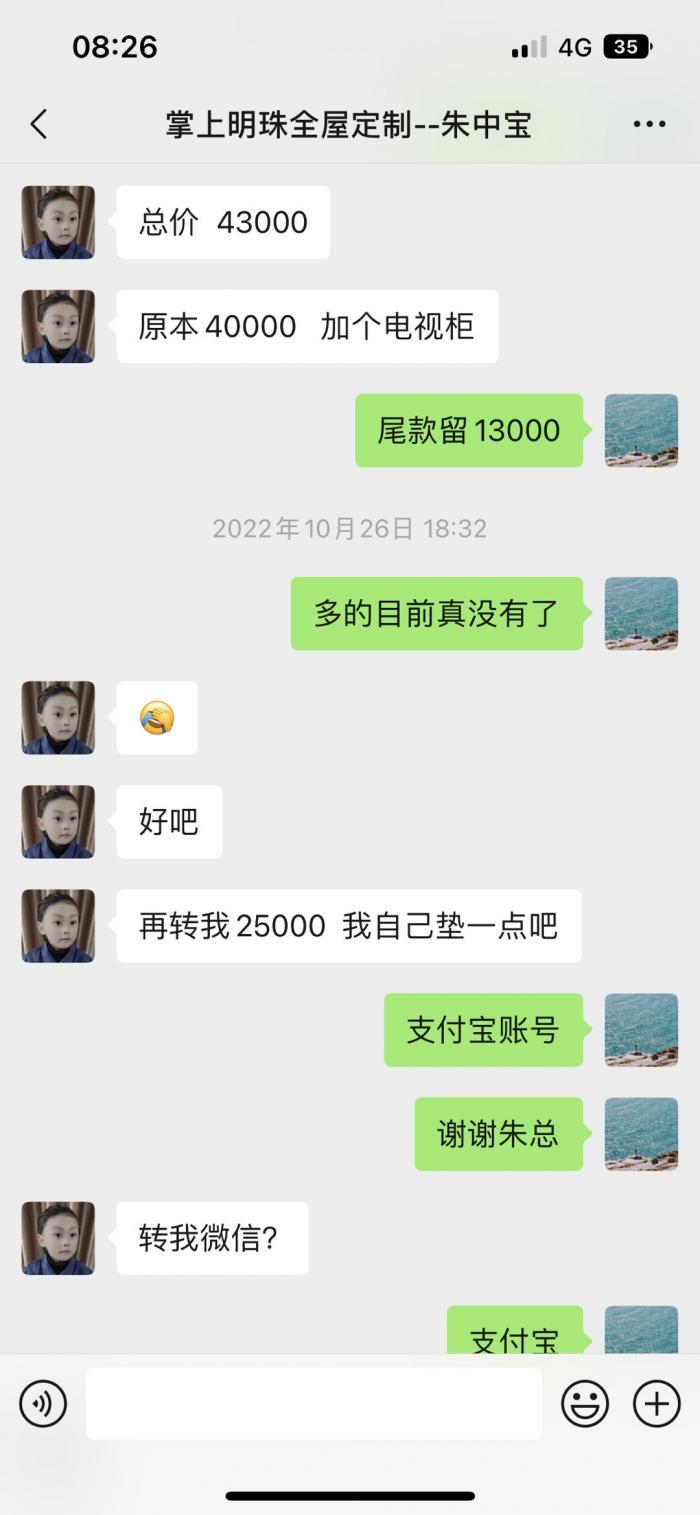Switch to voice message input
Screen dimensions: 700x1515
[43, 1404]
